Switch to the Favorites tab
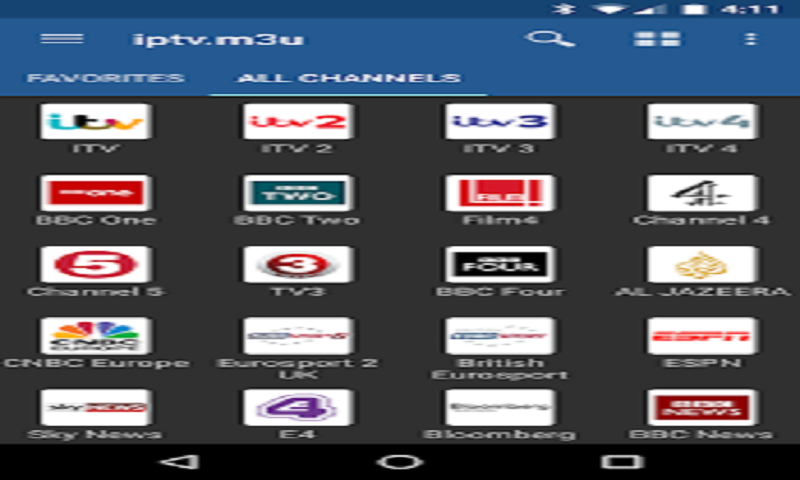Screen dimensions: 800x480 pos(105,78)
